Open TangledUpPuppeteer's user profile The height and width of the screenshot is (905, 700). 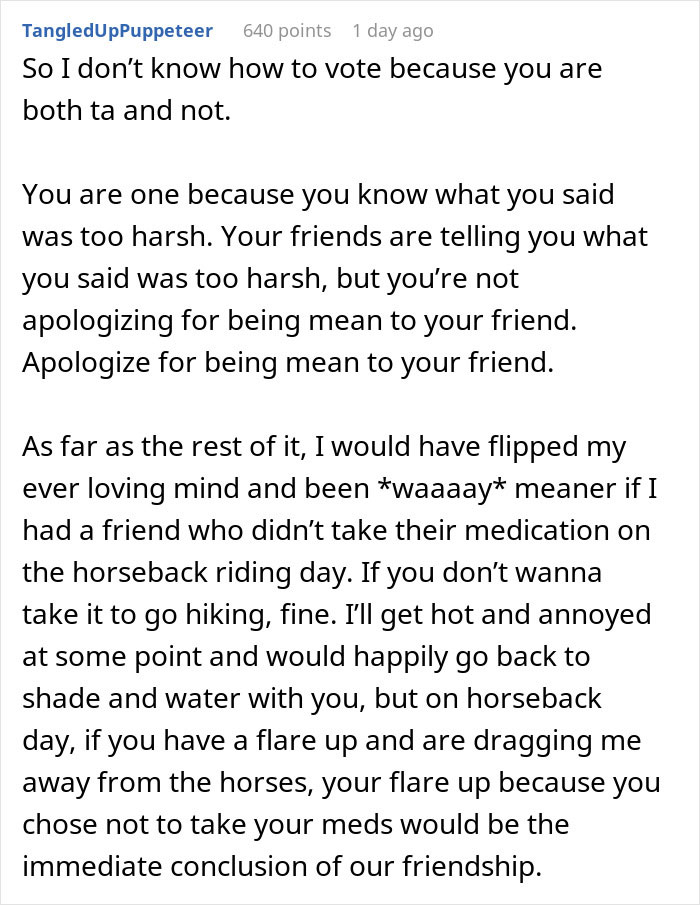click(117, 31)
